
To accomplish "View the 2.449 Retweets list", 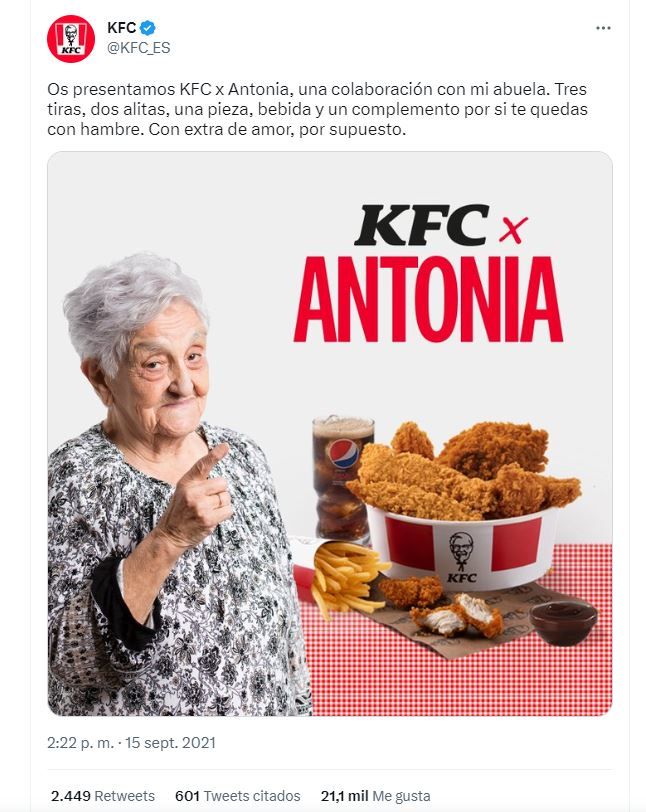I will 103,796.
